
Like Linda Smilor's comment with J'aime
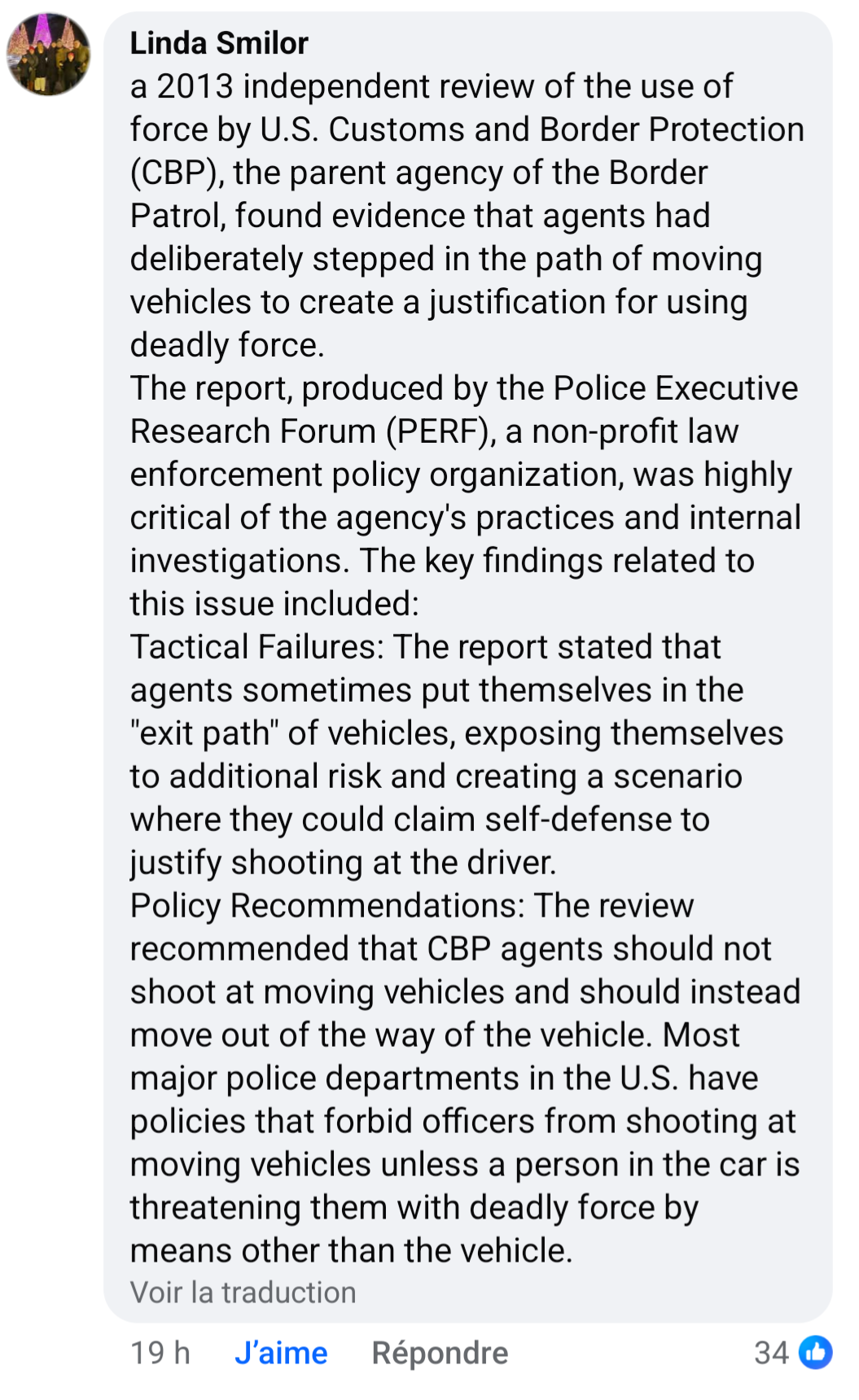click(280, 1353)
